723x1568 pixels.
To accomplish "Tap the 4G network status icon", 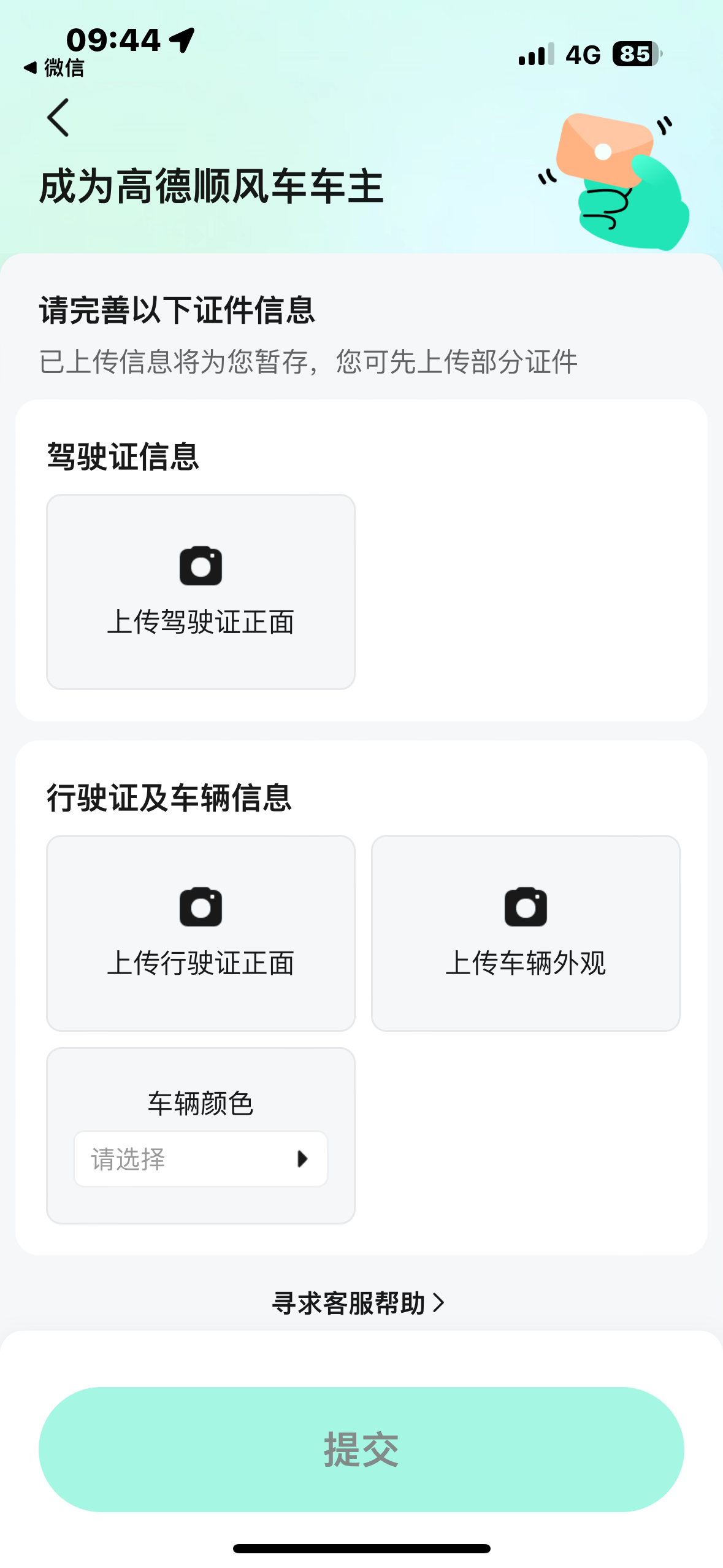I will pos(583,55).
